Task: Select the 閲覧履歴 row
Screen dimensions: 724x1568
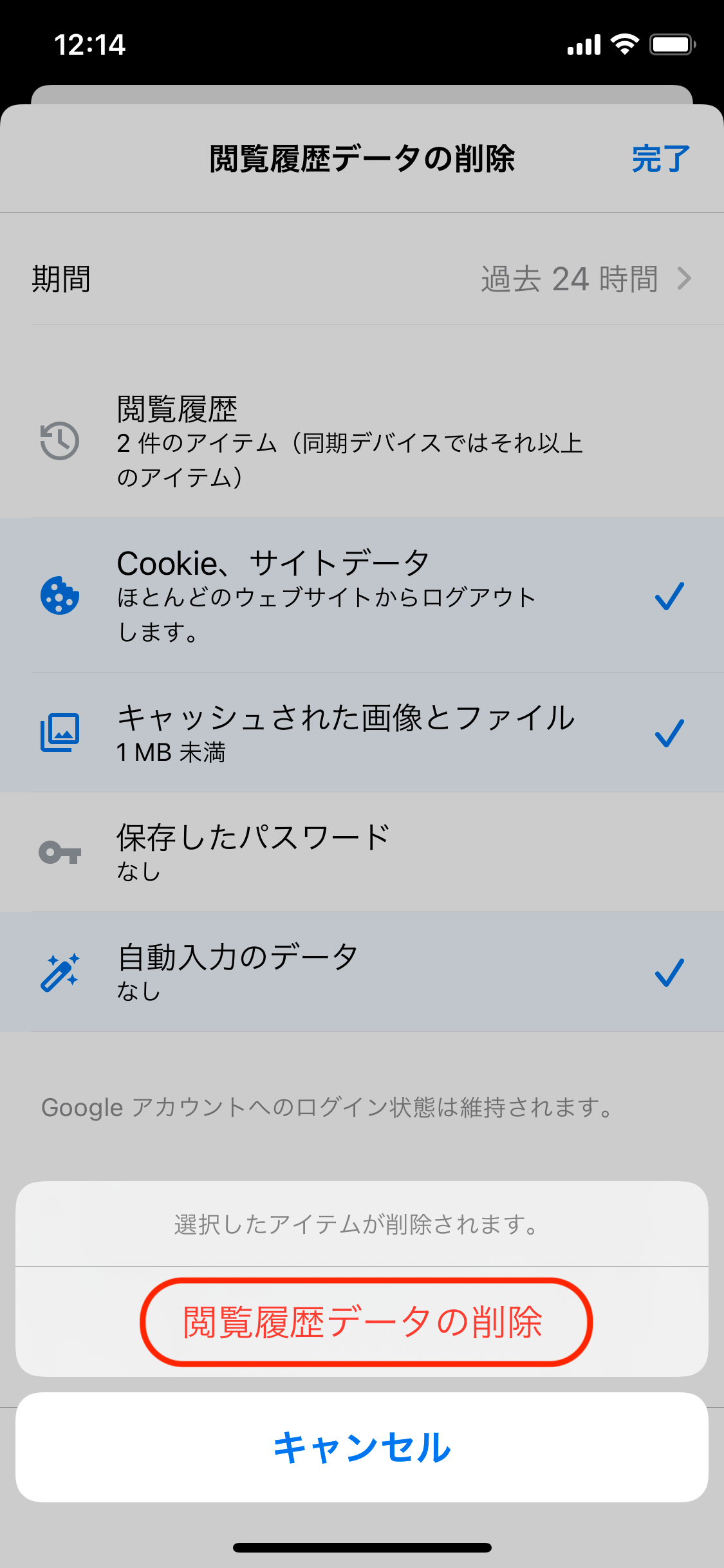Action: pos(362,442)
